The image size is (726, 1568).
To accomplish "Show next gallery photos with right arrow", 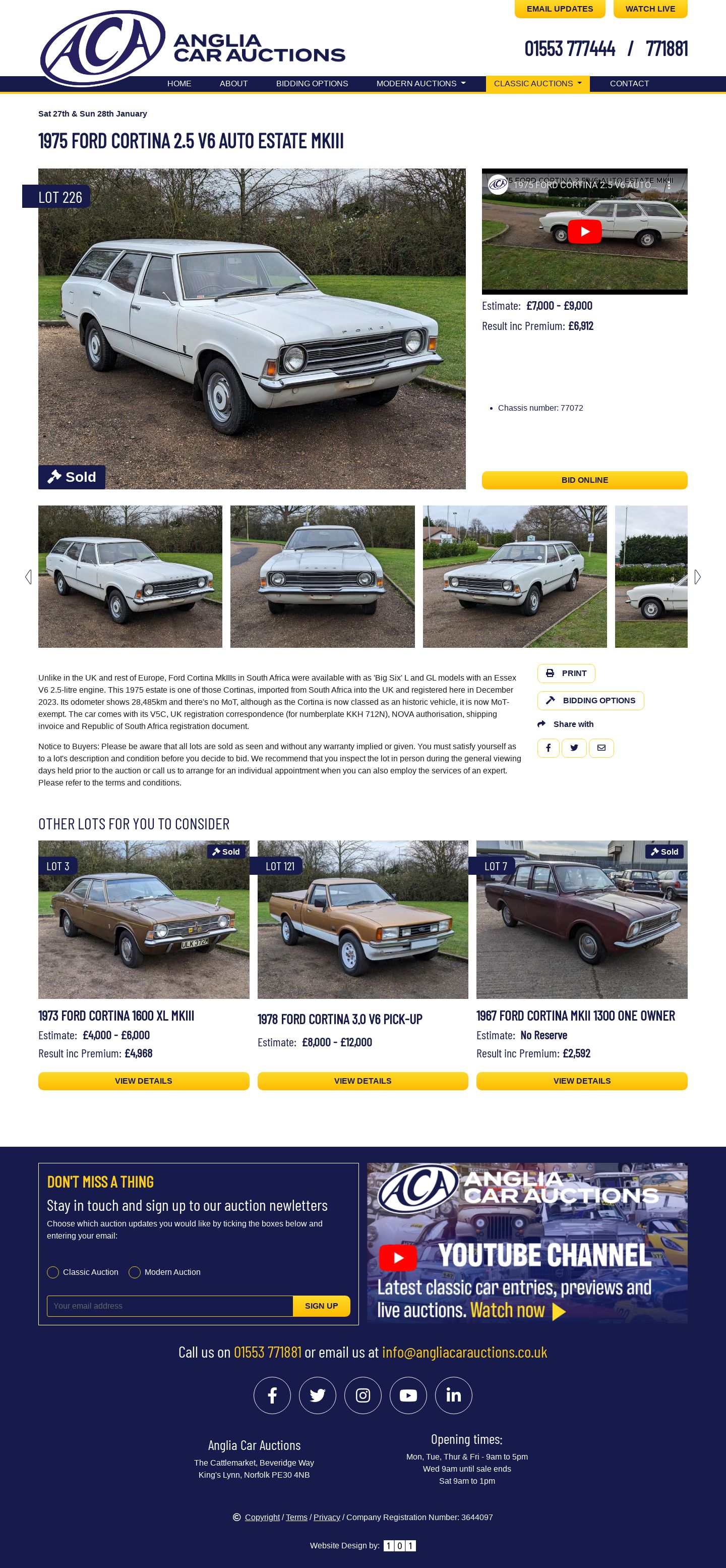I will (x=697, y=577).
